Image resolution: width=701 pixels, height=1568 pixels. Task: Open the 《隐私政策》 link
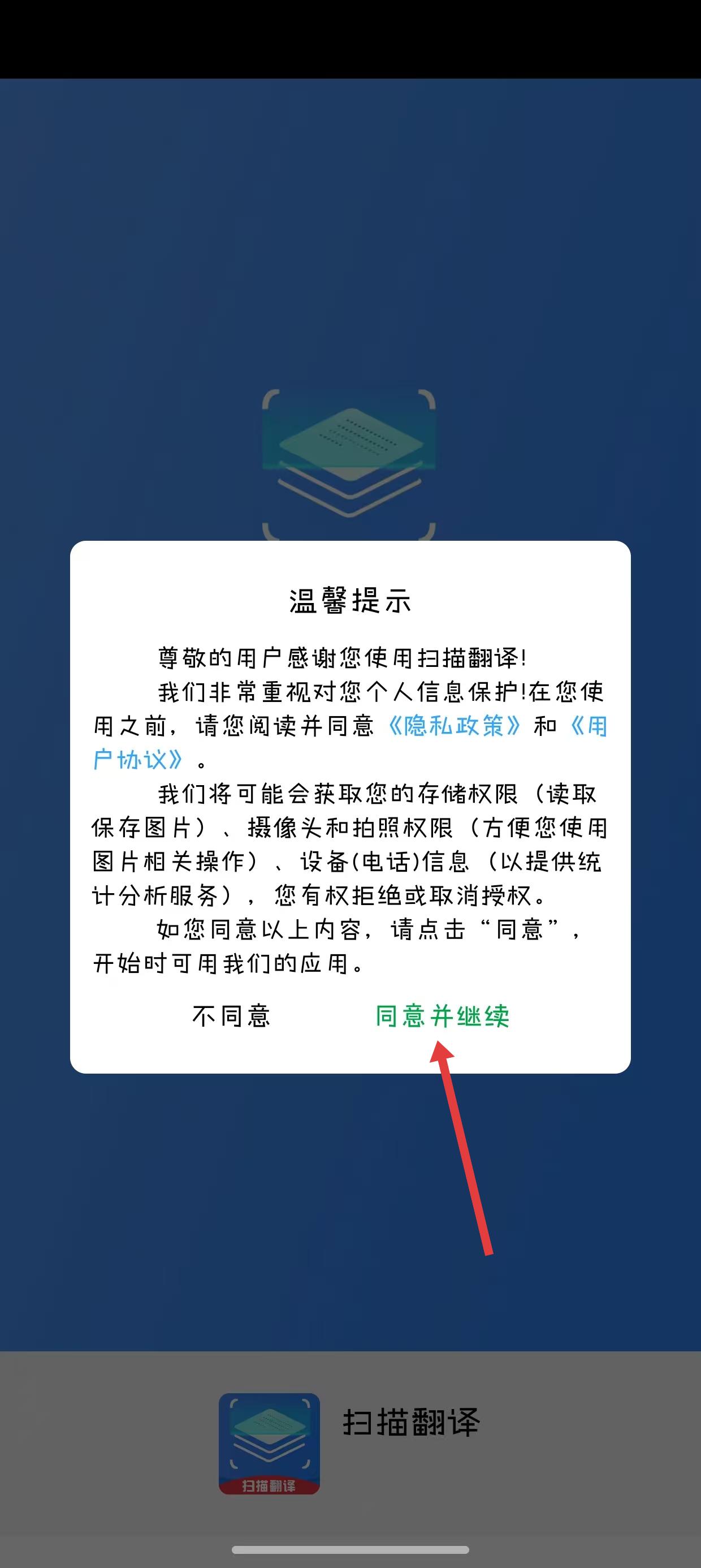(455, 726)
